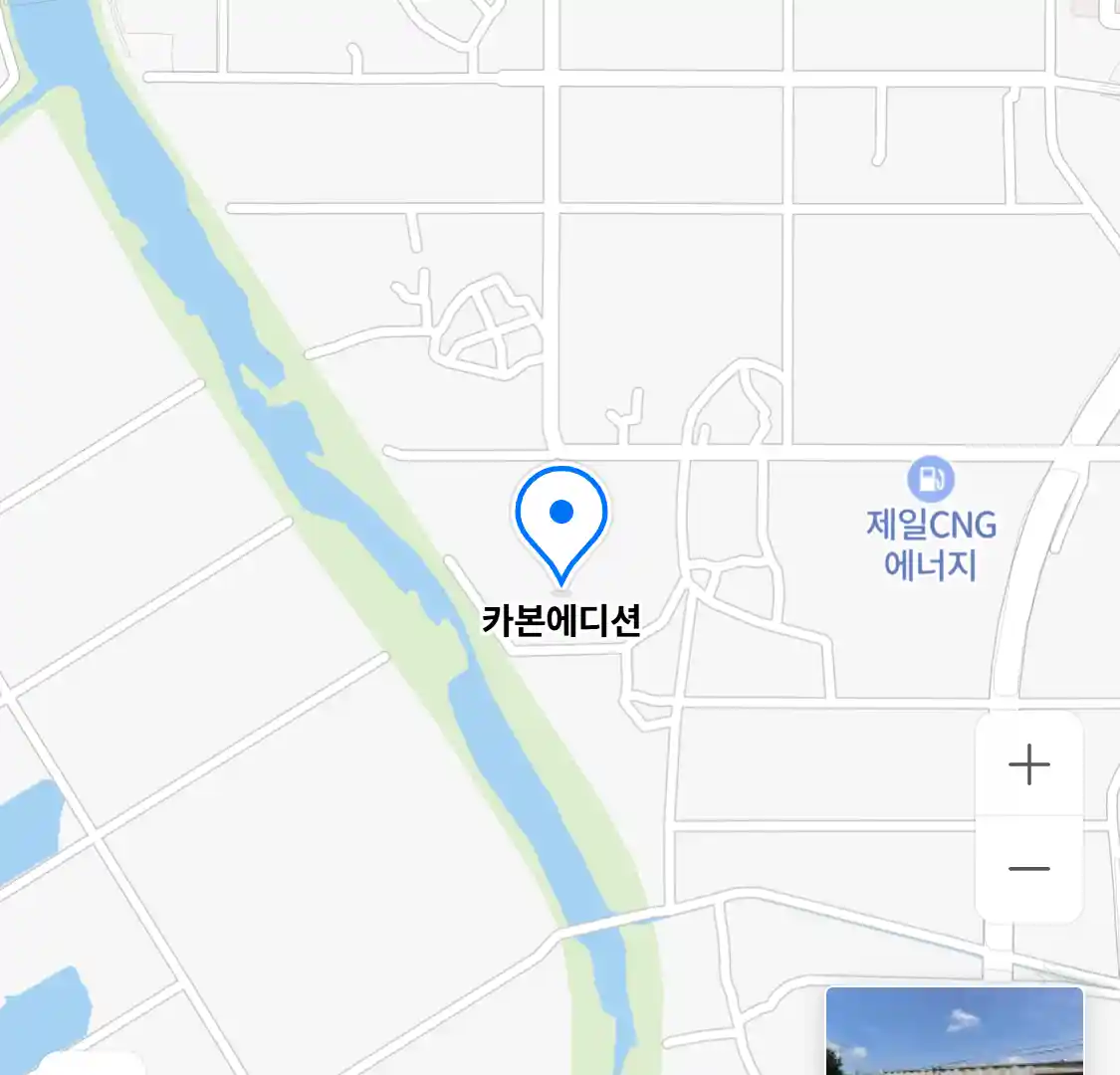Open the street view photo thumbnail
1120x1075 pixels.
click(954, 1031)
